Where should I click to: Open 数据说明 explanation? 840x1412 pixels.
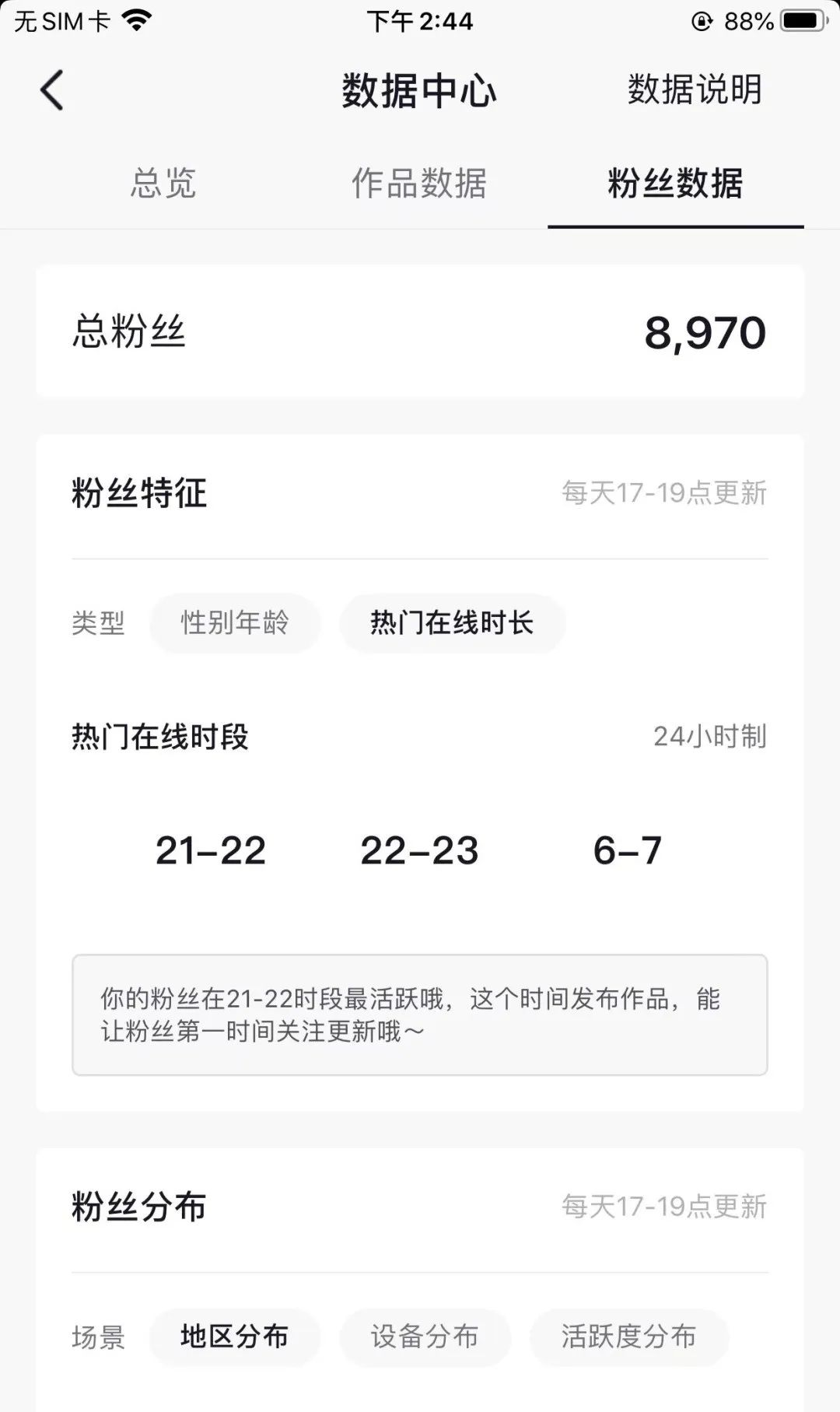(x=695, y=89)
